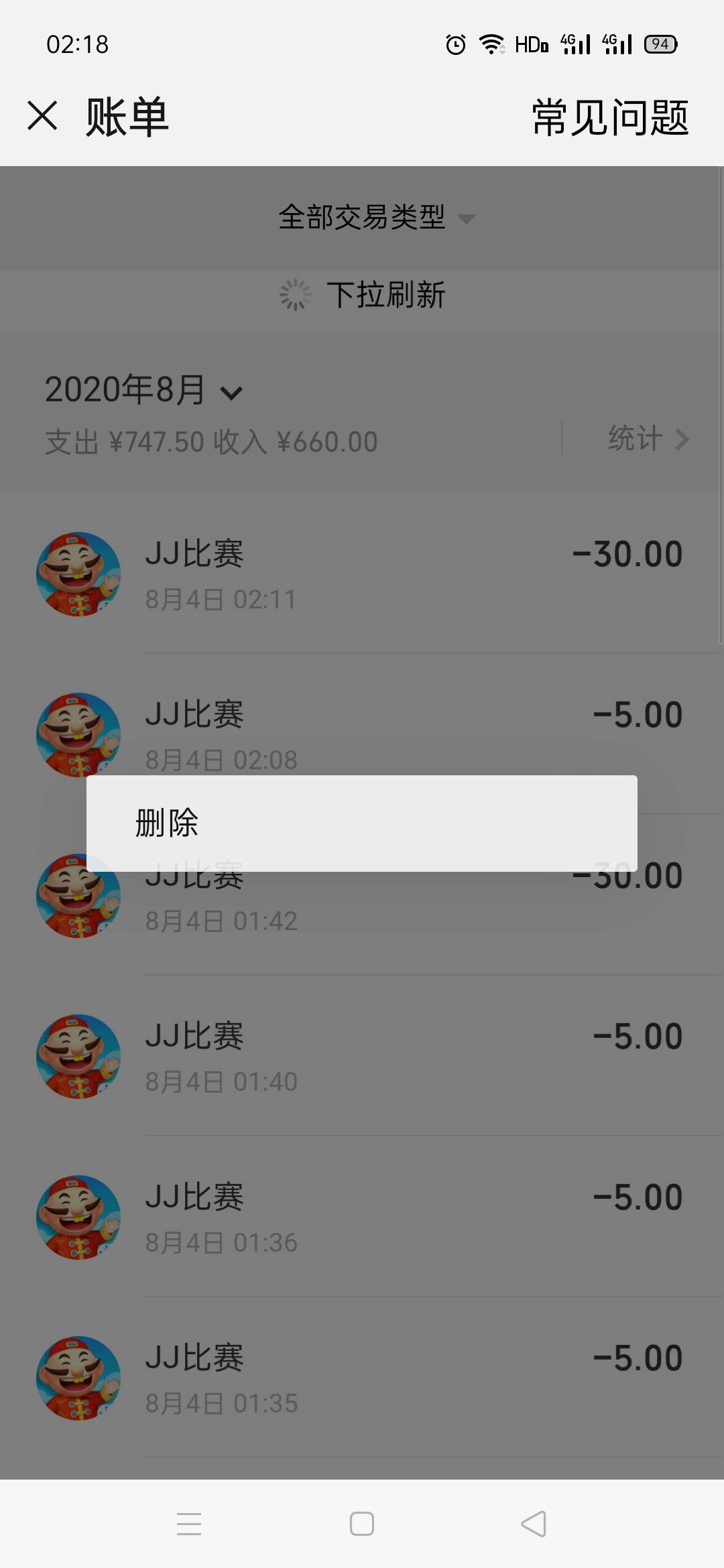Tap the JJ比赛 avatar beside the 02:08 entry
Viewport: 724px width, 1568px height.
(x=78, y=735)
